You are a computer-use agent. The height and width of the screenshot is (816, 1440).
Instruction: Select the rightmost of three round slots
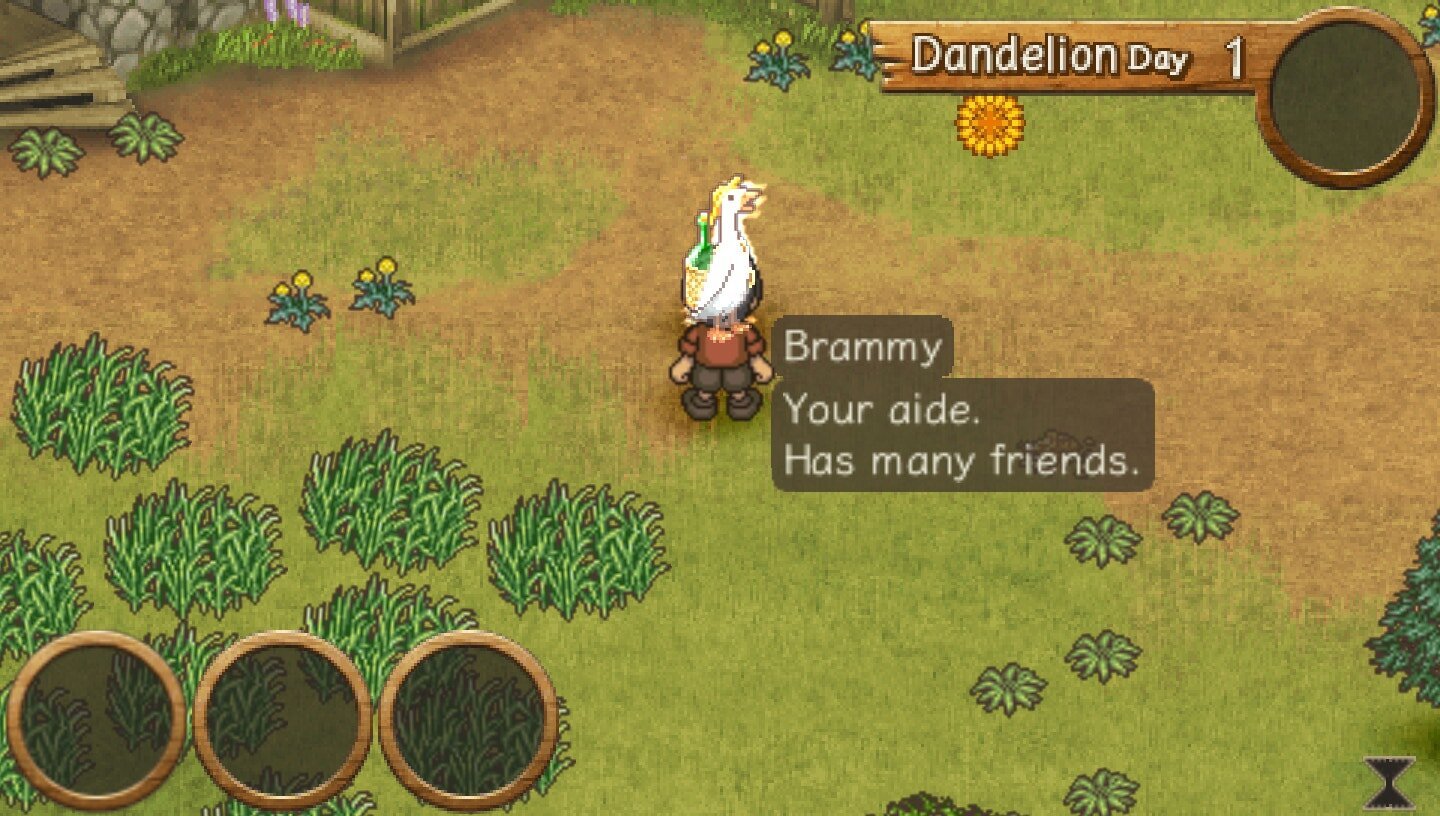(468, 719)
